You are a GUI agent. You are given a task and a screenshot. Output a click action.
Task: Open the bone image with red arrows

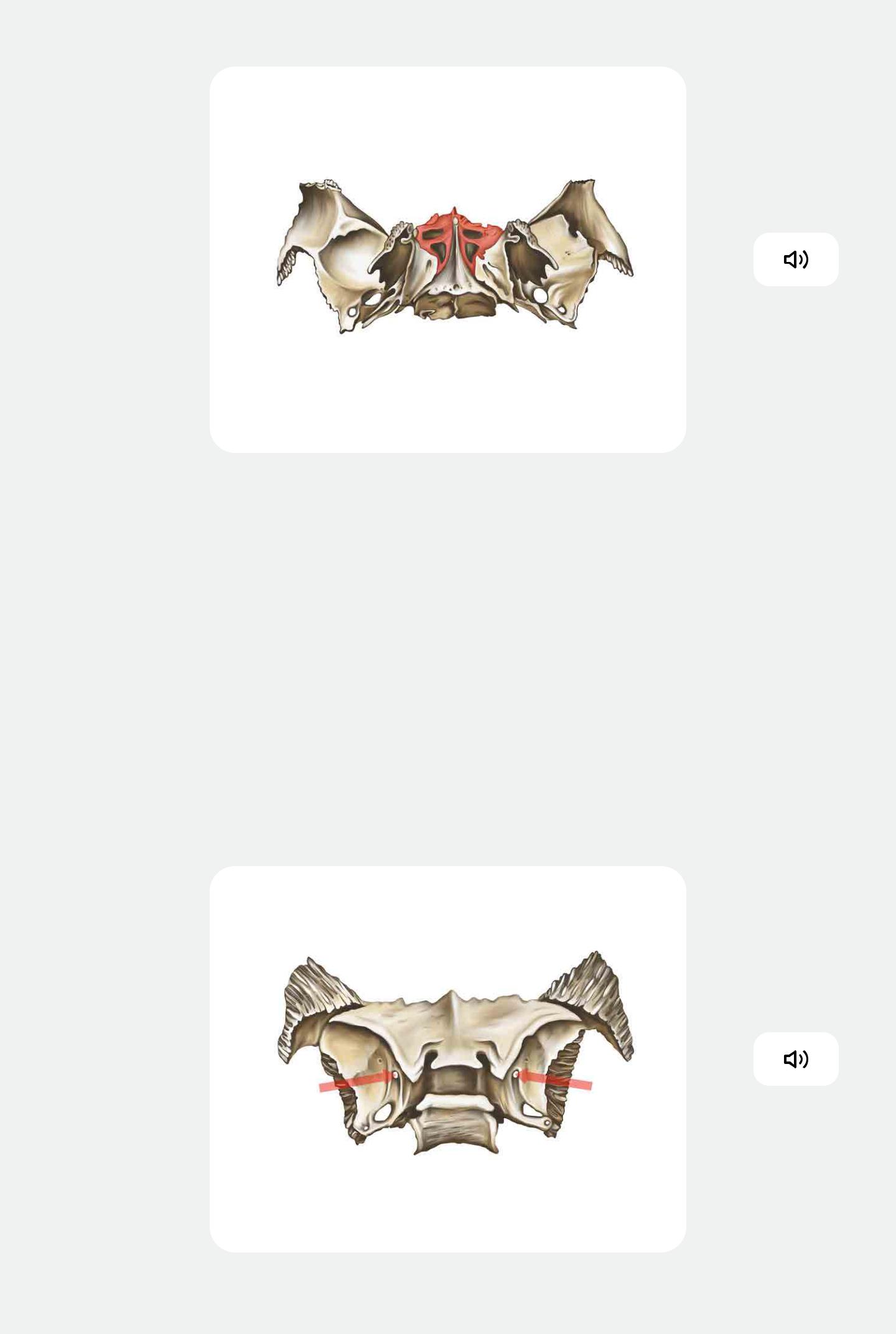pos(447,1058)
